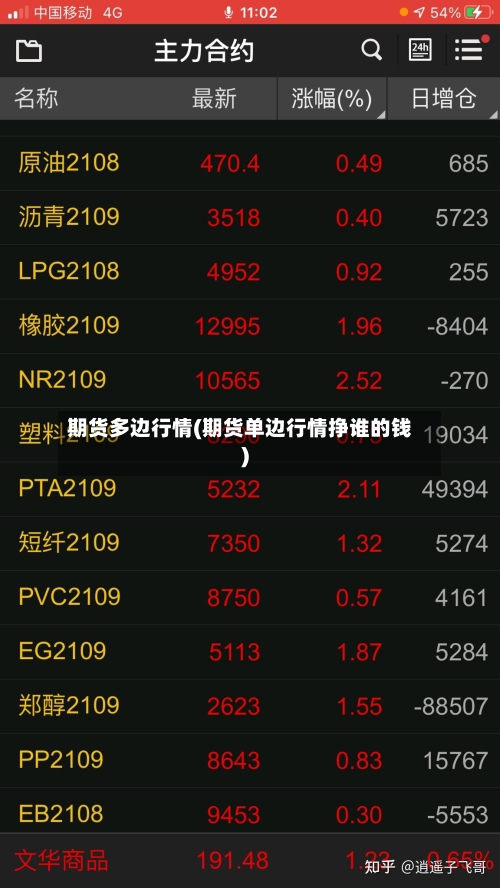Change the 日增仓 column selector
500x888 pixels.
[443, 99]
